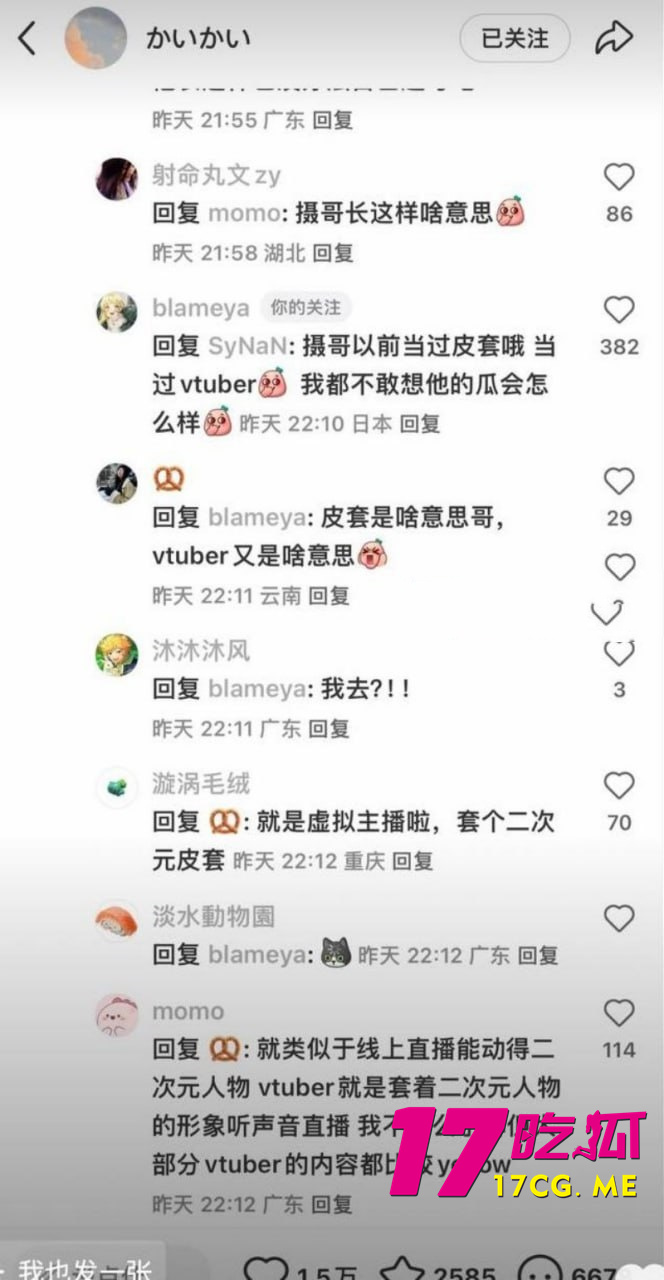Like blameya's comment about vtuber

click(619, 311)
